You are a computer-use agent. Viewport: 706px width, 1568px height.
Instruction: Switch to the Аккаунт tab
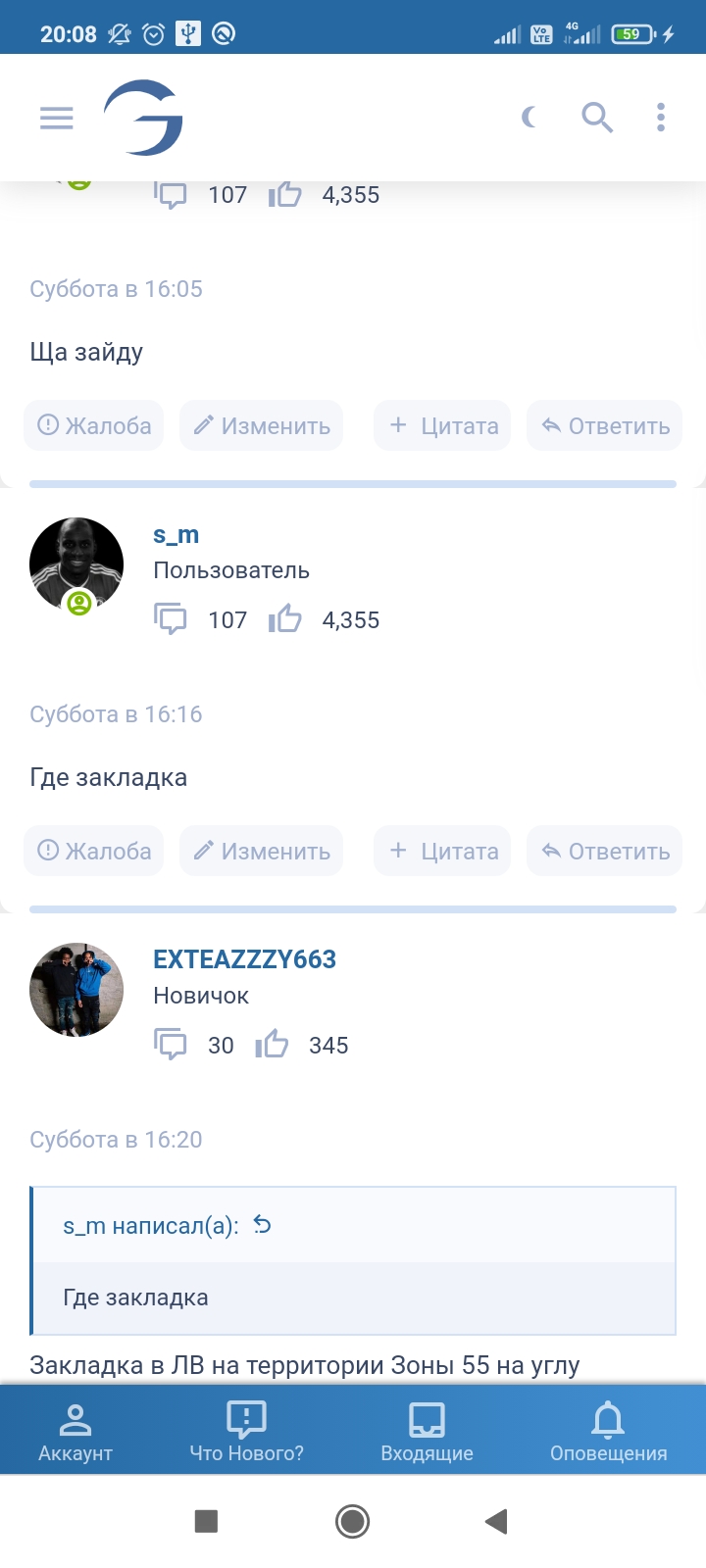click(x=76, y=1431)
